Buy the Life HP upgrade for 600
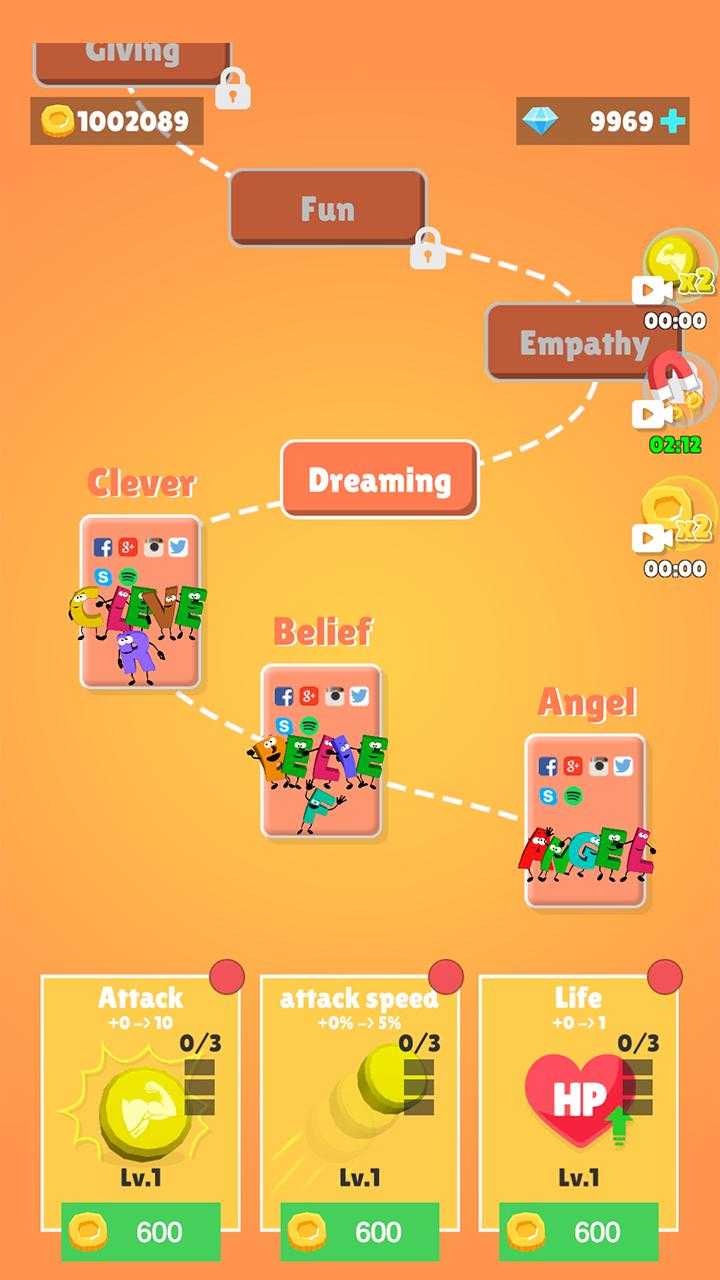 578,1231
